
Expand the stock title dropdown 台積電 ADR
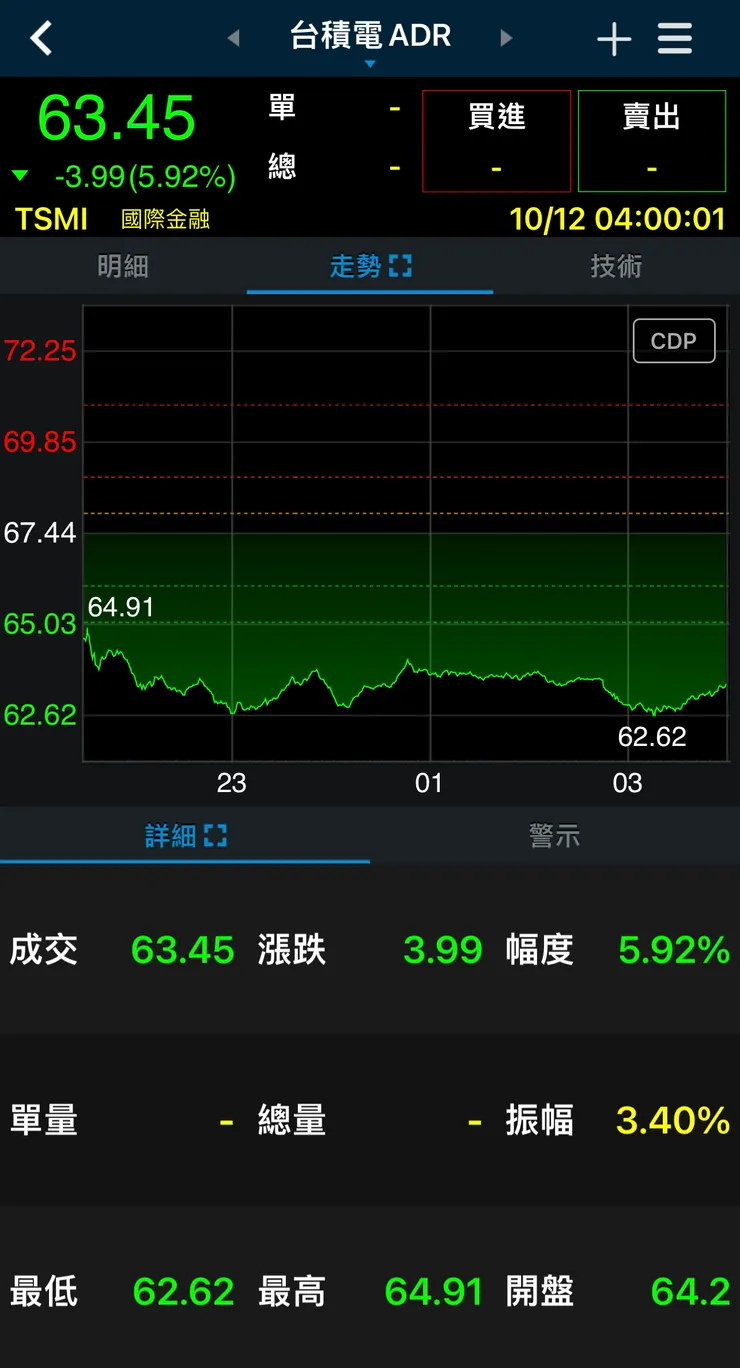pos(370,37)
